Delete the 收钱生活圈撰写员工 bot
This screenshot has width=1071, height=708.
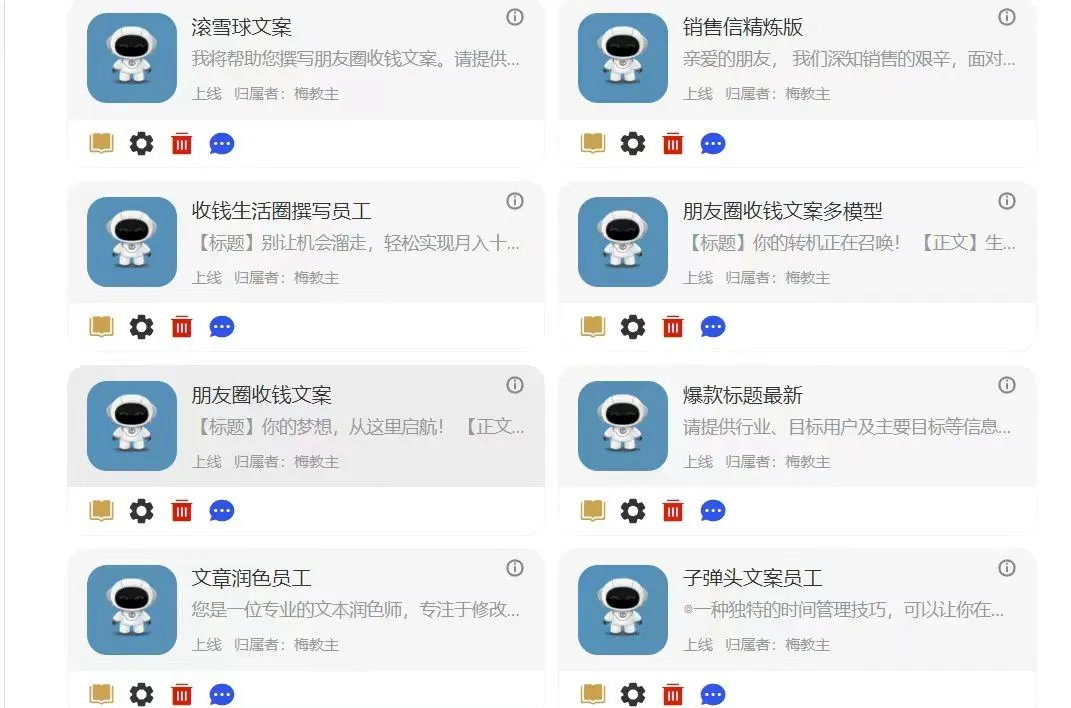tap(182, 327)
